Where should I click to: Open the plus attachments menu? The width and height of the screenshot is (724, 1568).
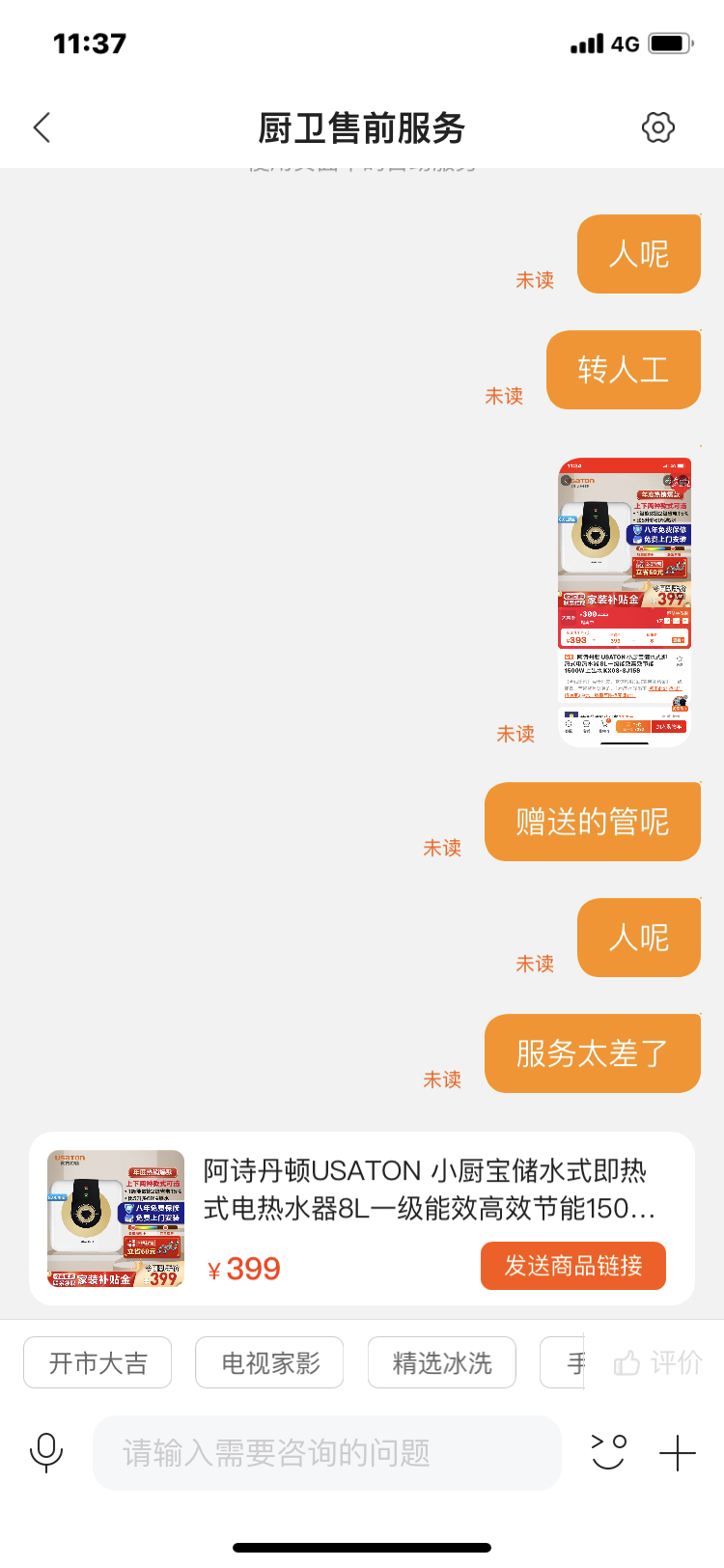pyautogui.click(x=678, y=1452)
